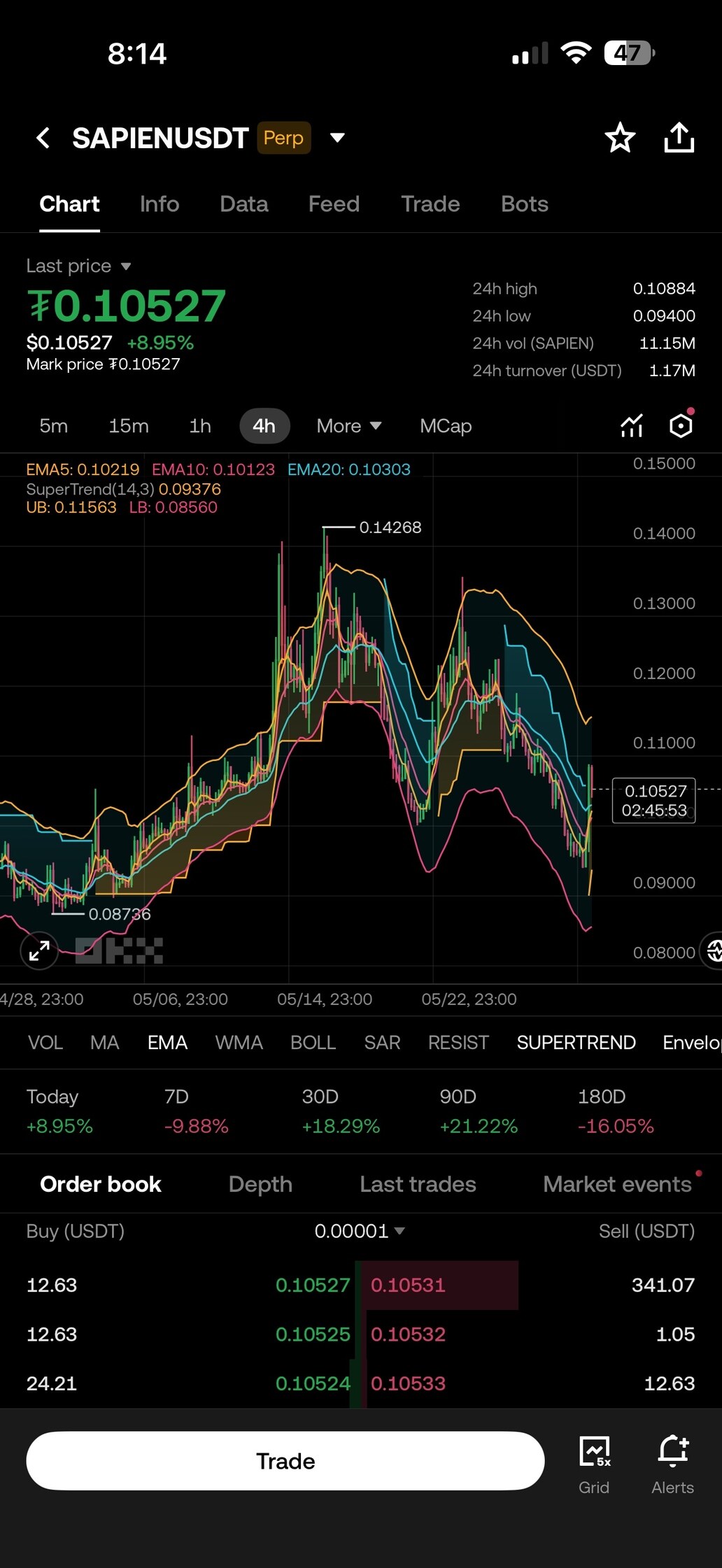Image resolution: width=722 pixels, height=1568 pixels.
Task: Expand chart to fullscreen
Action: [39, 950]
